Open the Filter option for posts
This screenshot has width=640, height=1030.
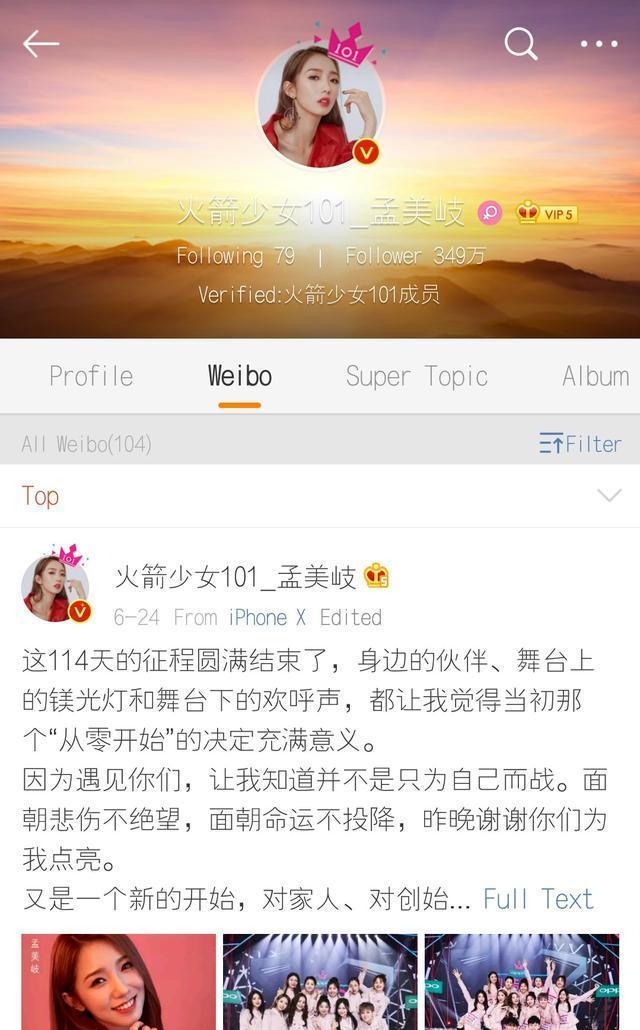tap(580, 443)
